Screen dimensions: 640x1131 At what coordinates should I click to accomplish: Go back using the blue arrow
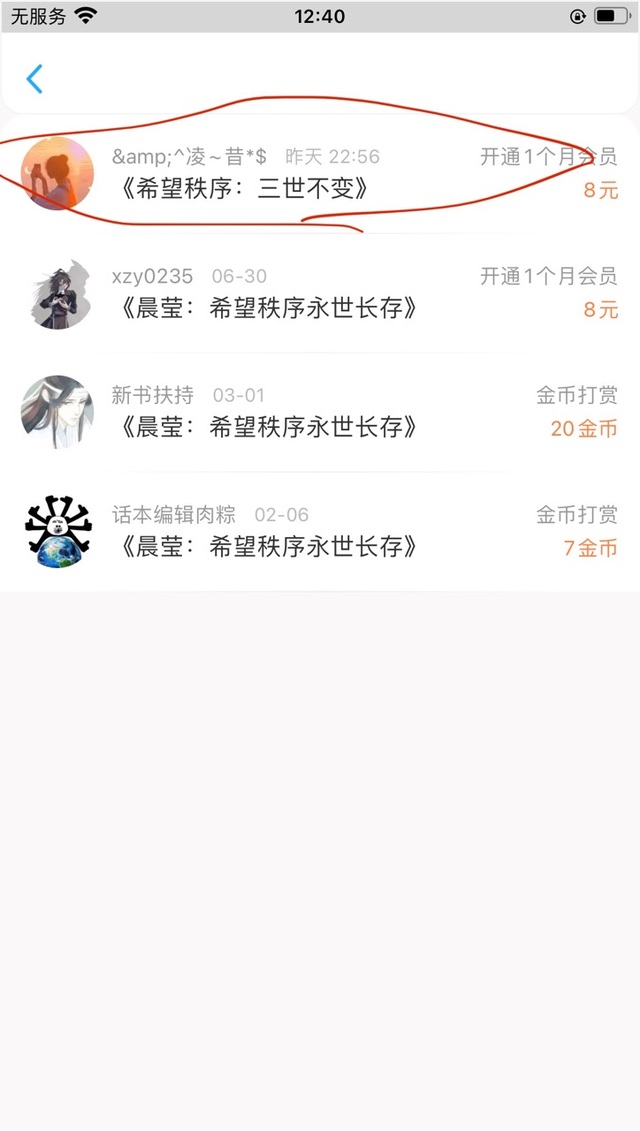[35, 79]
